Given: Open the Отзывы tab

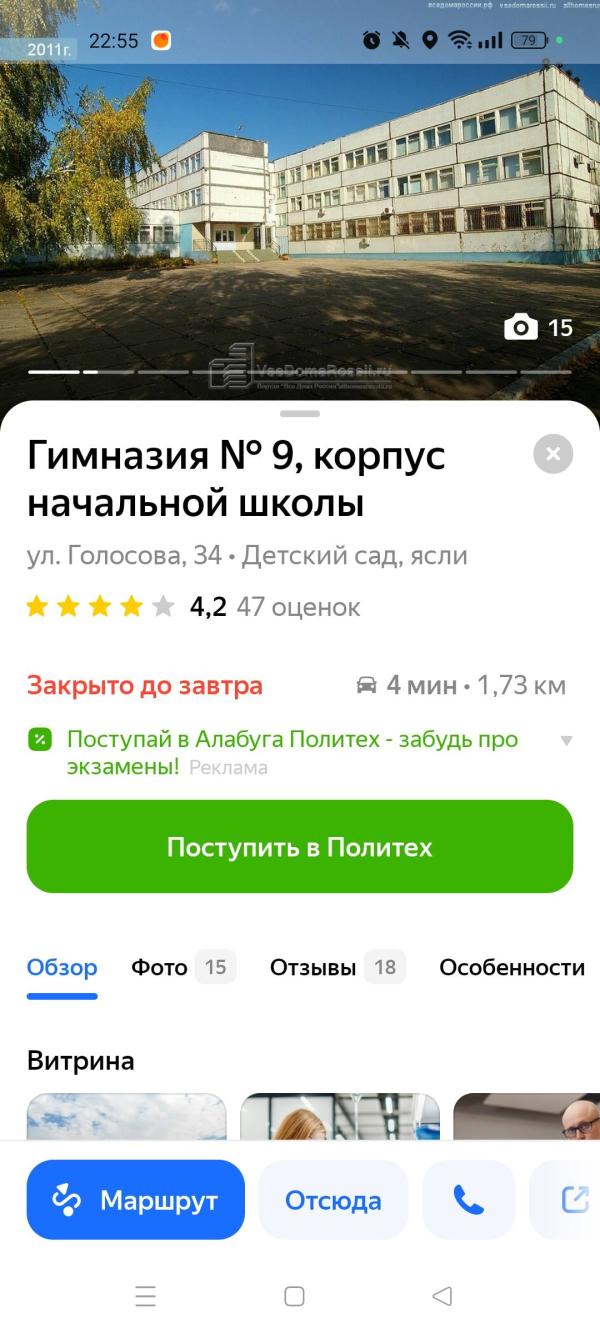Looking at the screenshot, I should [335, 967].
